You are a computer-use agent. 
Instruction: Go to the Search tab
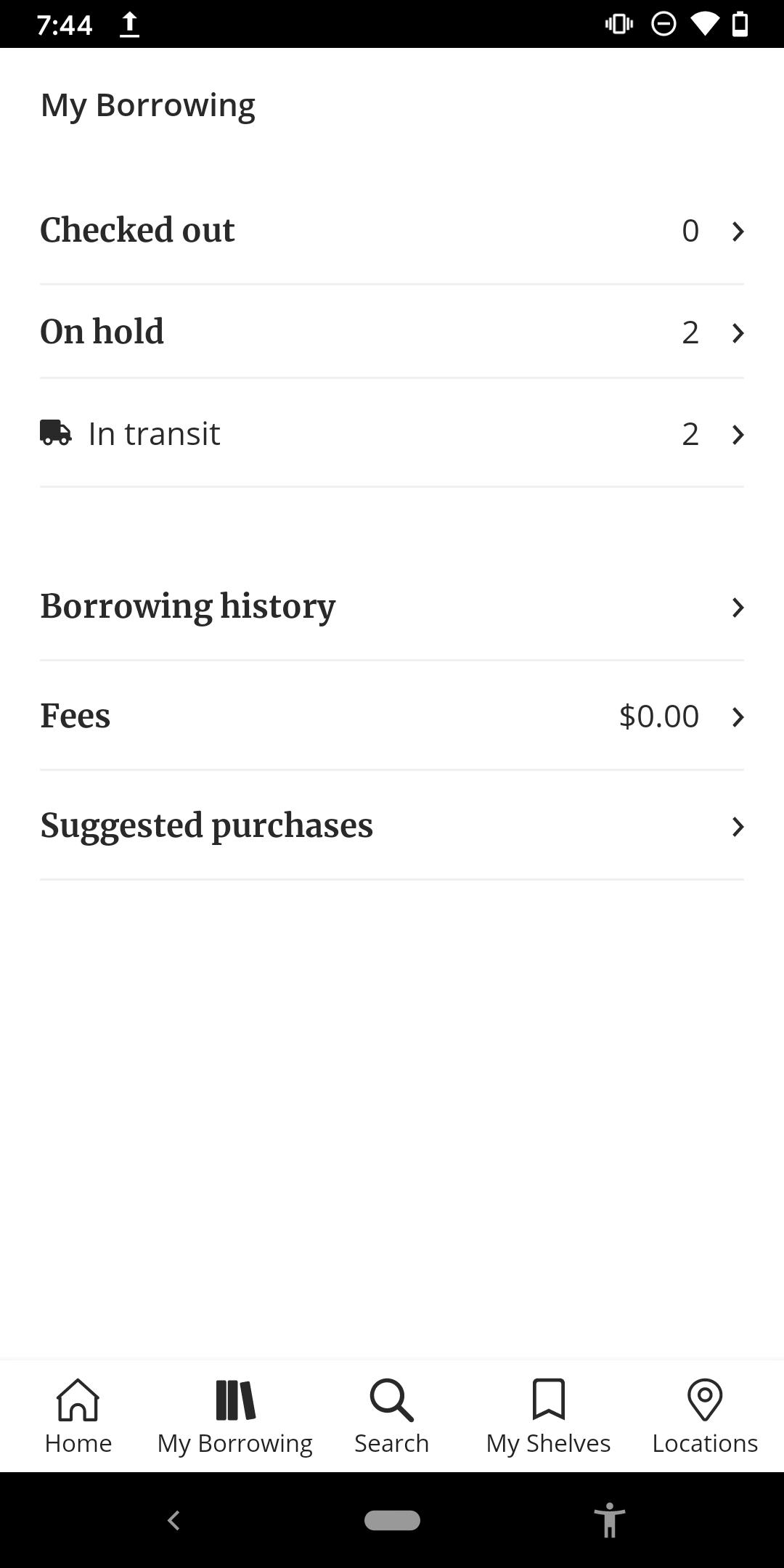click(392, 1416)
